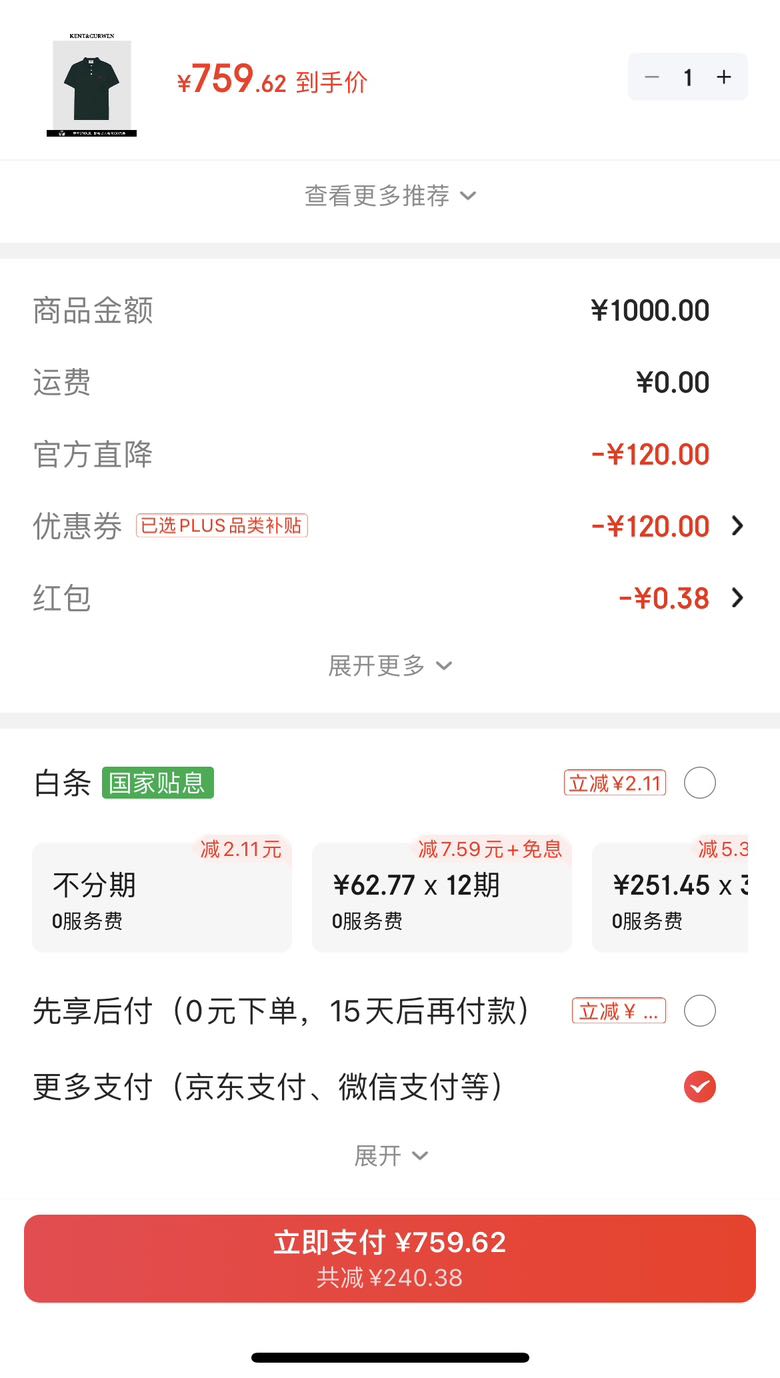Open the 红包 red packet row
780x1378 pixels.
tap(390, 598)
